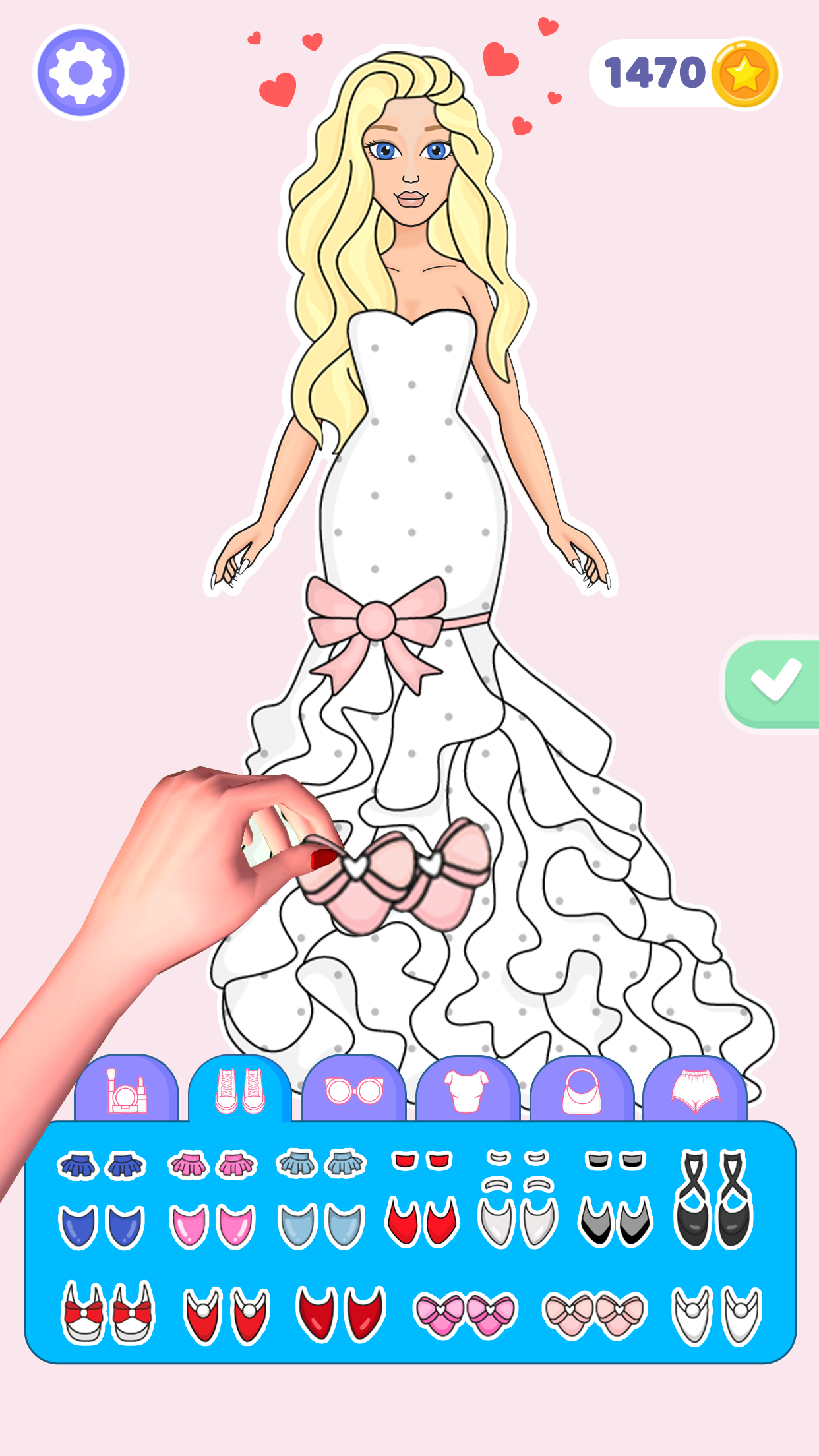Switch to the makeup tab

click(x=127, y=1090)
